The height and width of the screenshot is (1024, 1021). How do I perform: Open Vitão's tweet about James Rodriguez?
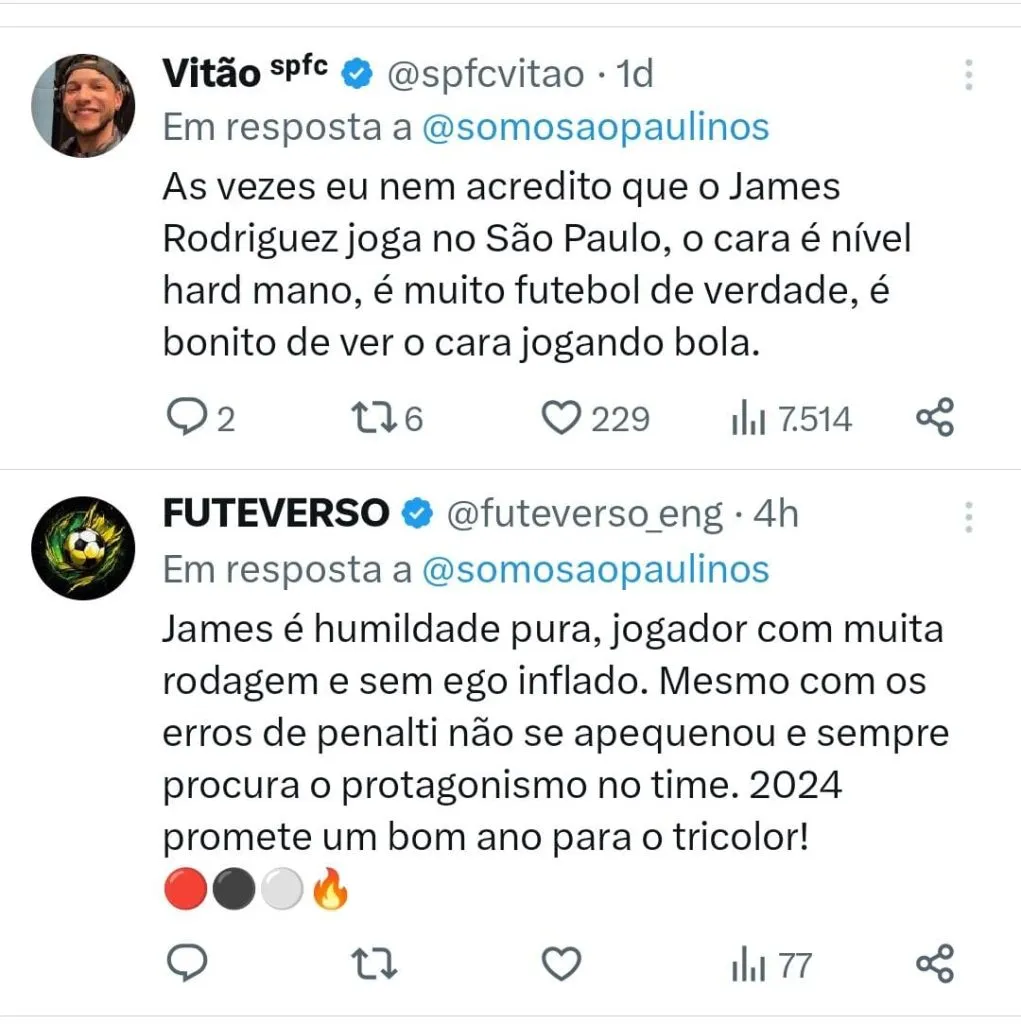536,264
